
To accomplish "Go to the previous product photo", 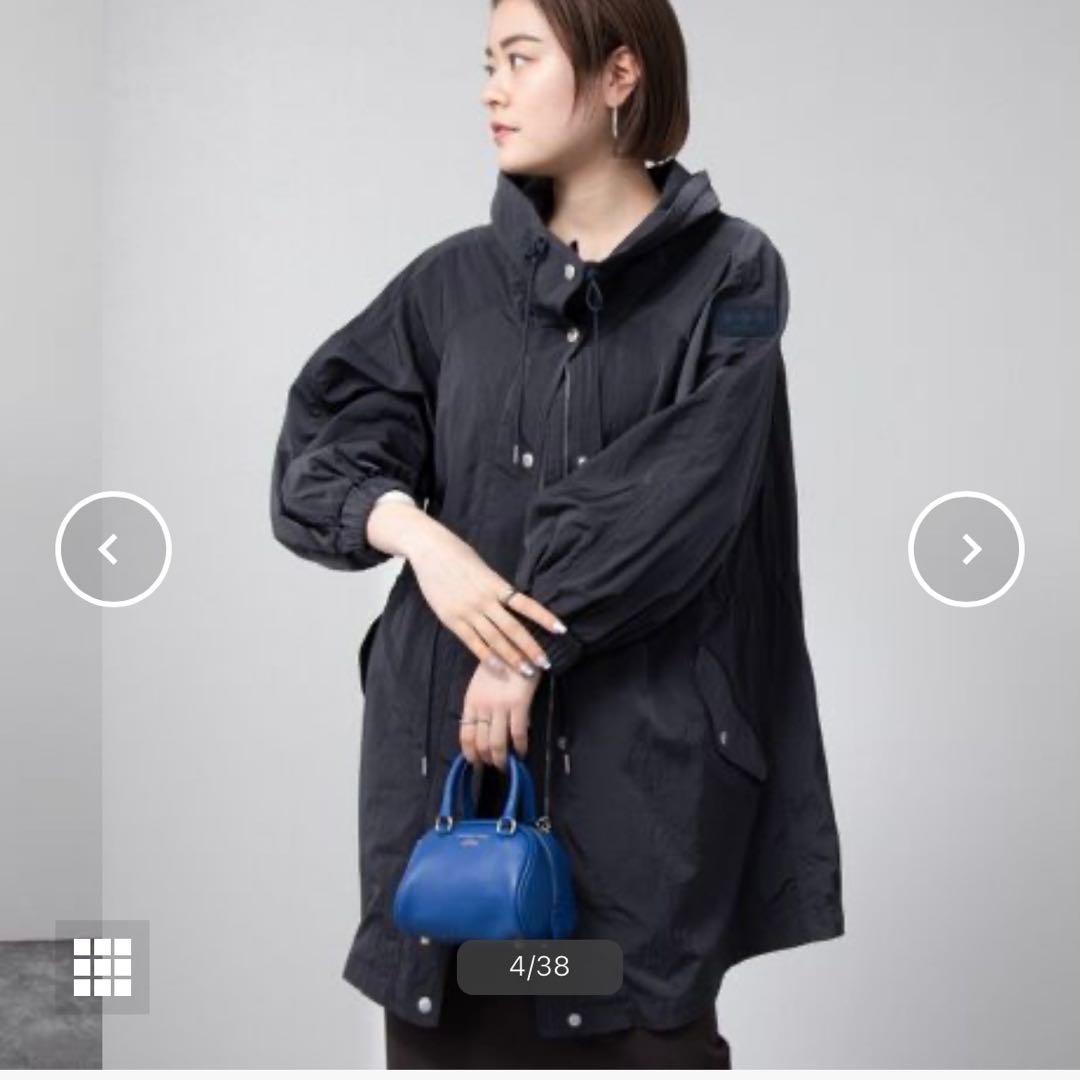I will tap(113, 549).
